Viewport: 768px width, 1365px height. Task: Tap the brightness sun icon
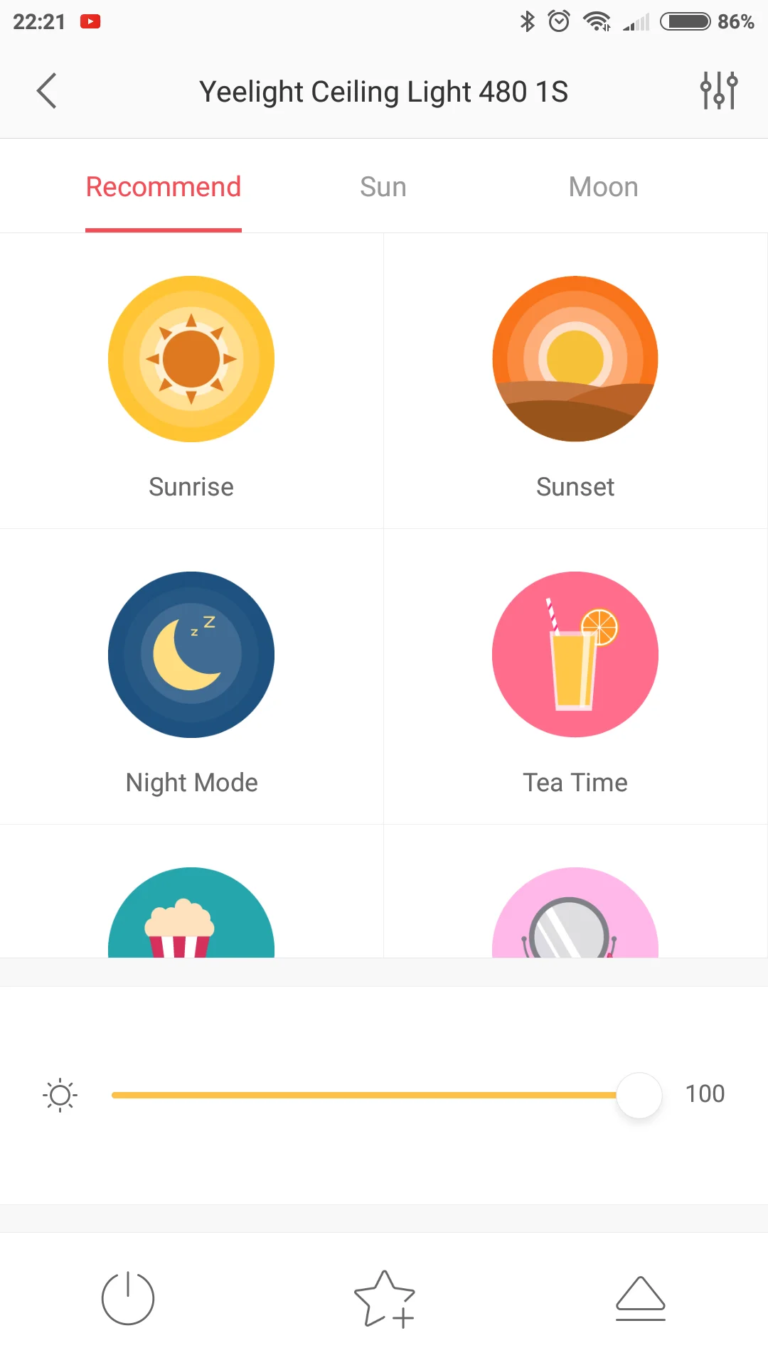pyautogui.click(x=60, y=1095)
